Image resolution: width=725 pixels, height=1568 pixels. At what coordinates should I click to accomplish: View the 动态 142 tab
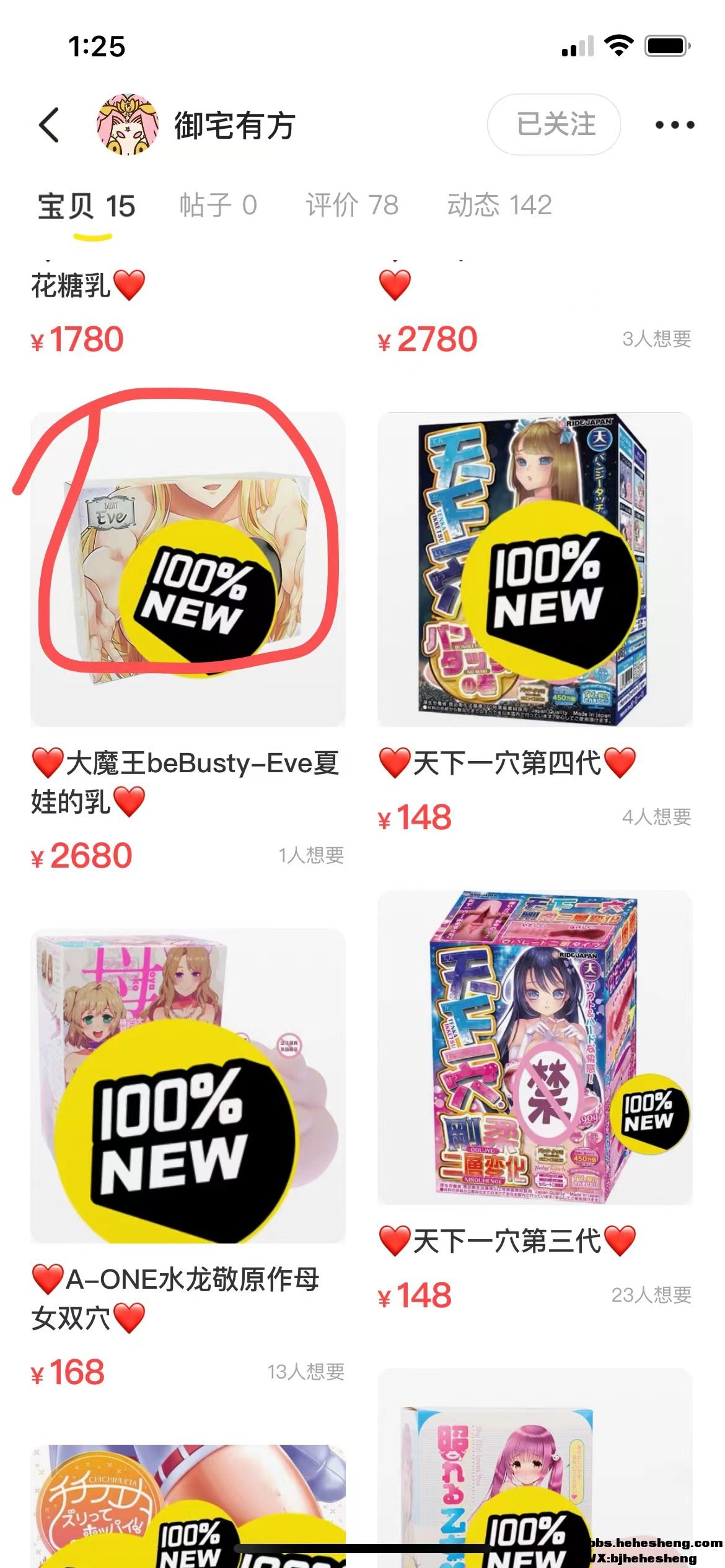499,205
